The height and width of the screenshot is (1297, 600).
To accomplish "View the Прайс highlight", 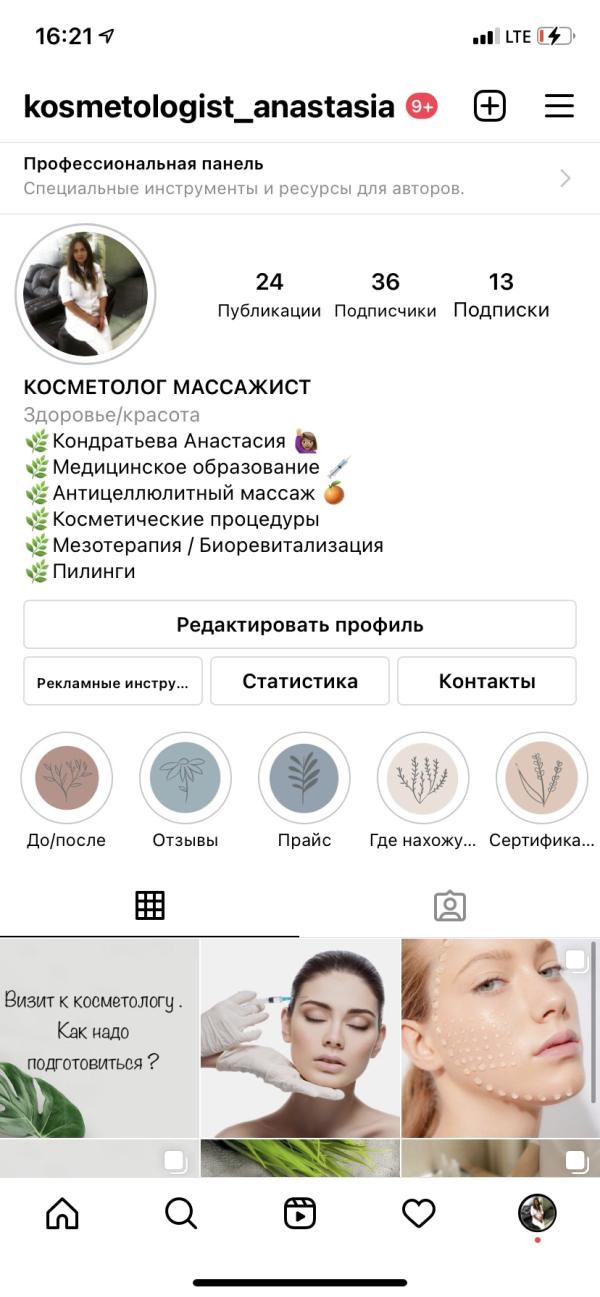I will point(304,778).
